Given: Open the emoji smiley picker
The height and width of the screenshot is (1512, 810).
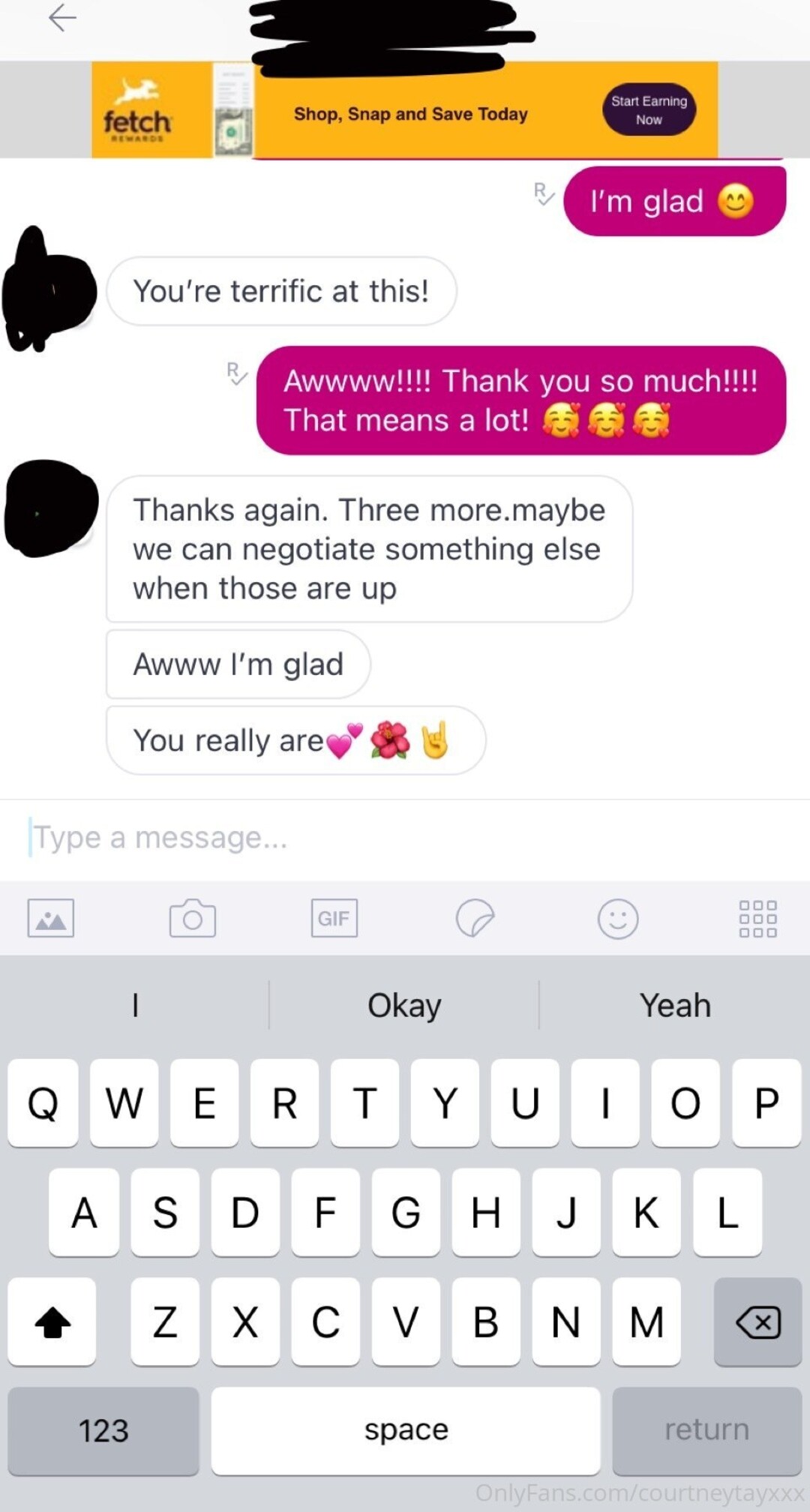Looking at the screenshot, I should pyautogui.click(x=618, y=918).
